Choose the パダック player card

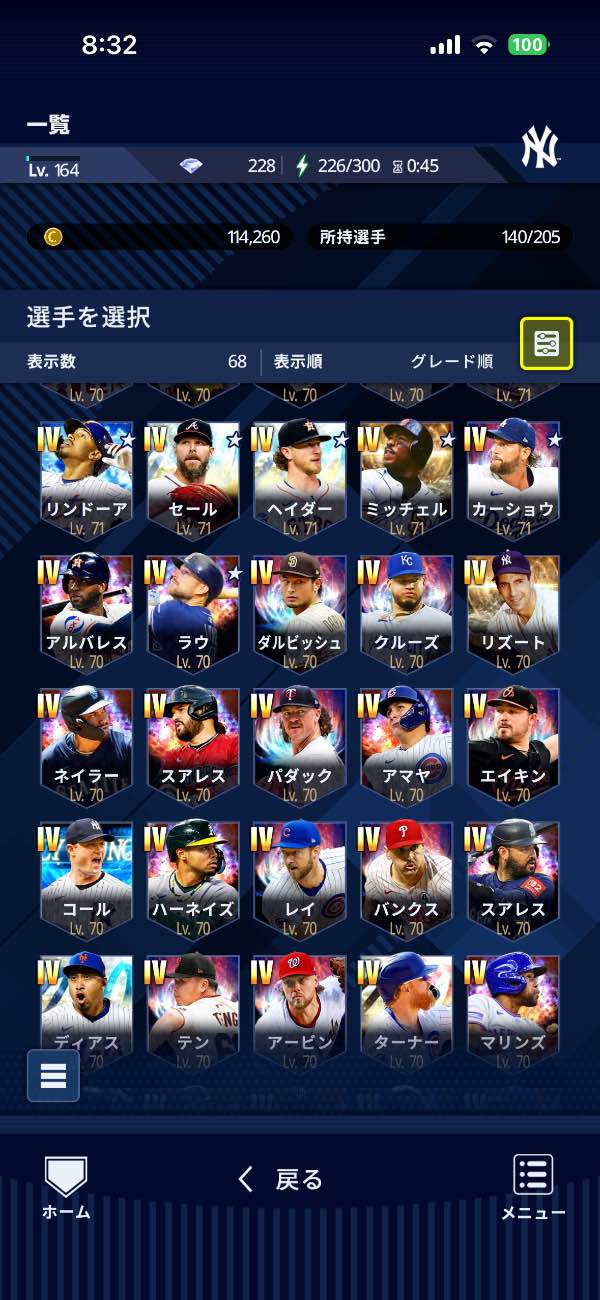[299, 743]
